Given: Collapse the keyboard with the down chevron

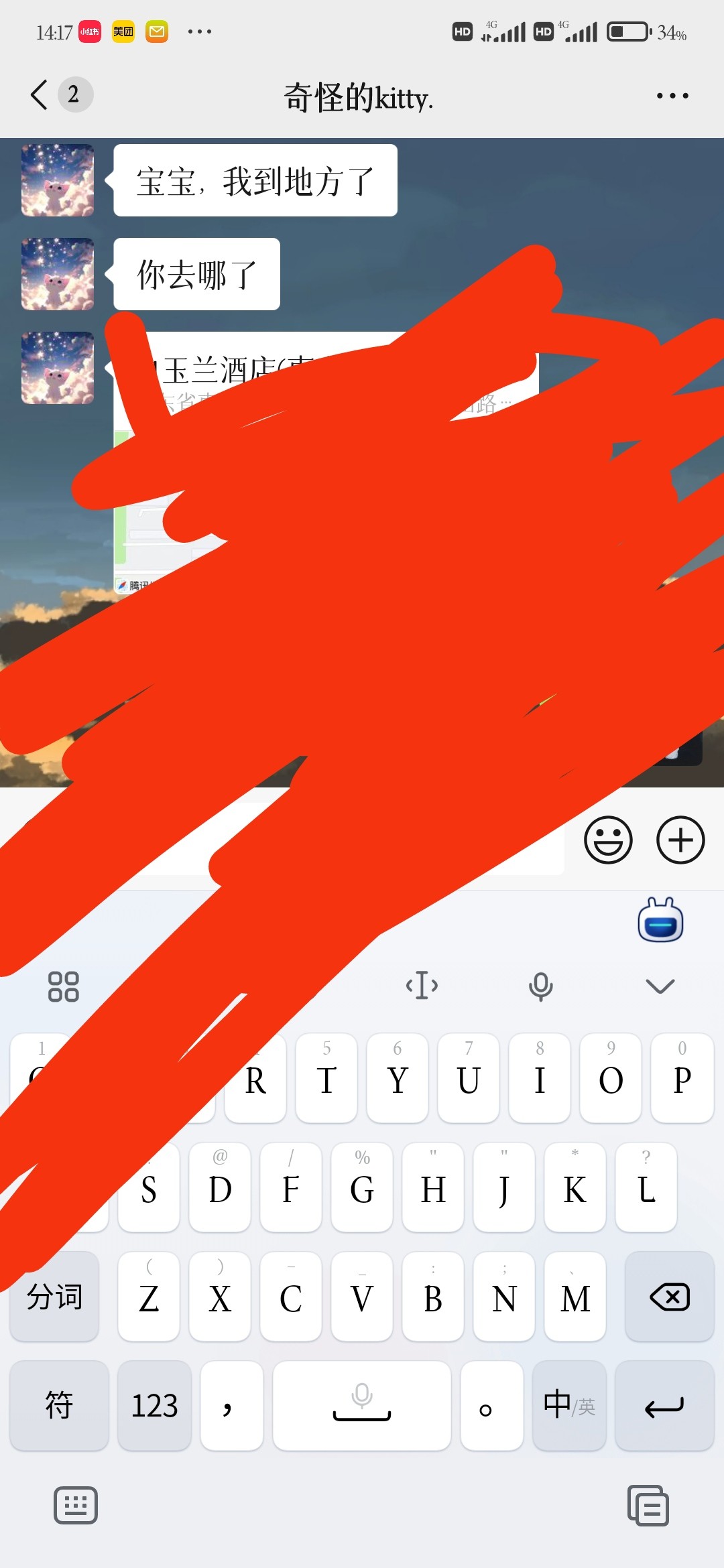Looking at the screenshot, I should tap(660, 986).
